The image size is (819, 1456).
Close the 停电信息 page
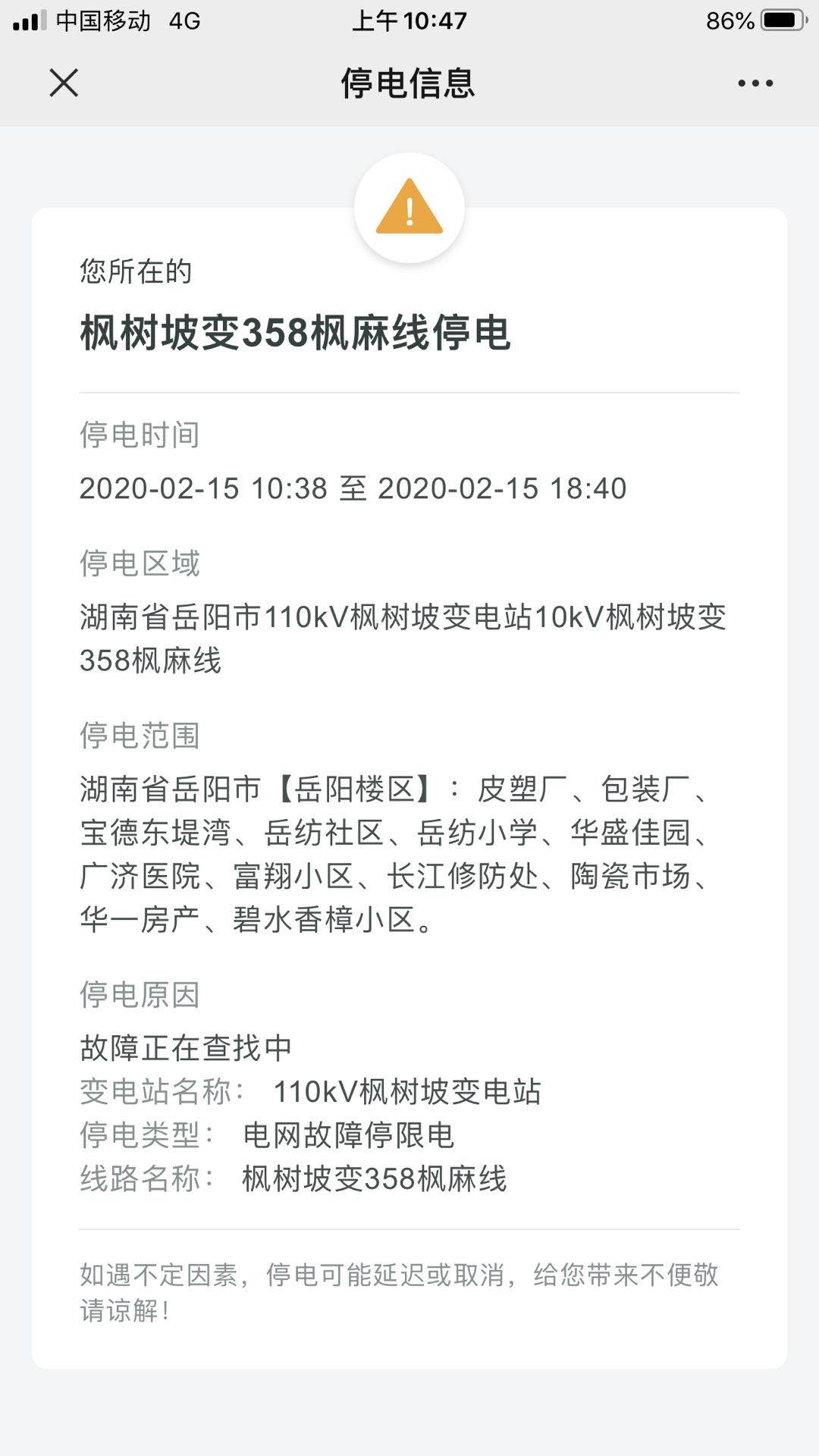(64, 83)
